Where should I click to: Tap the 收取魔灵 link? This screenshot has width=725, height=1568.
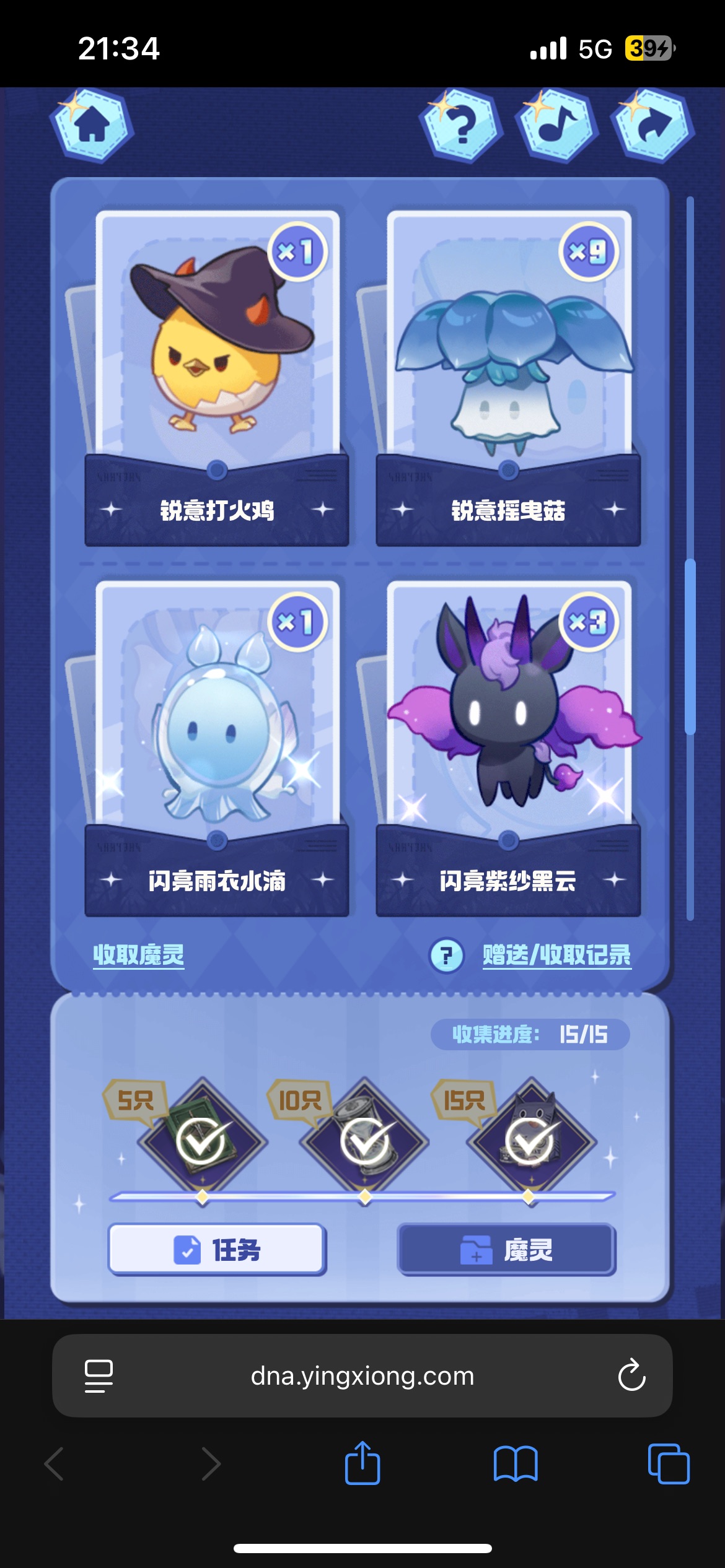(x=139, y=955)
